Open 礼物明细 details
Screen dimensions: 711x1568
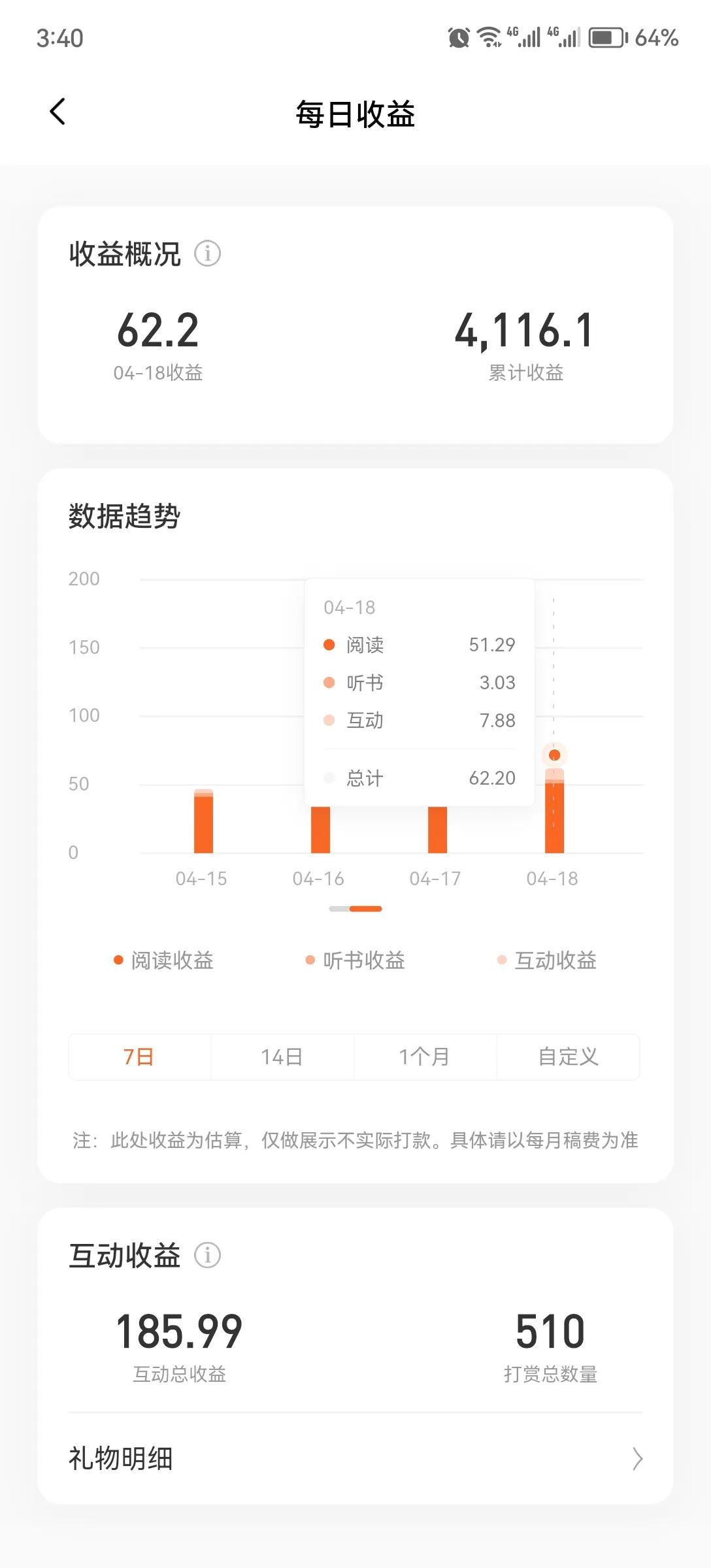(121, 1458)
